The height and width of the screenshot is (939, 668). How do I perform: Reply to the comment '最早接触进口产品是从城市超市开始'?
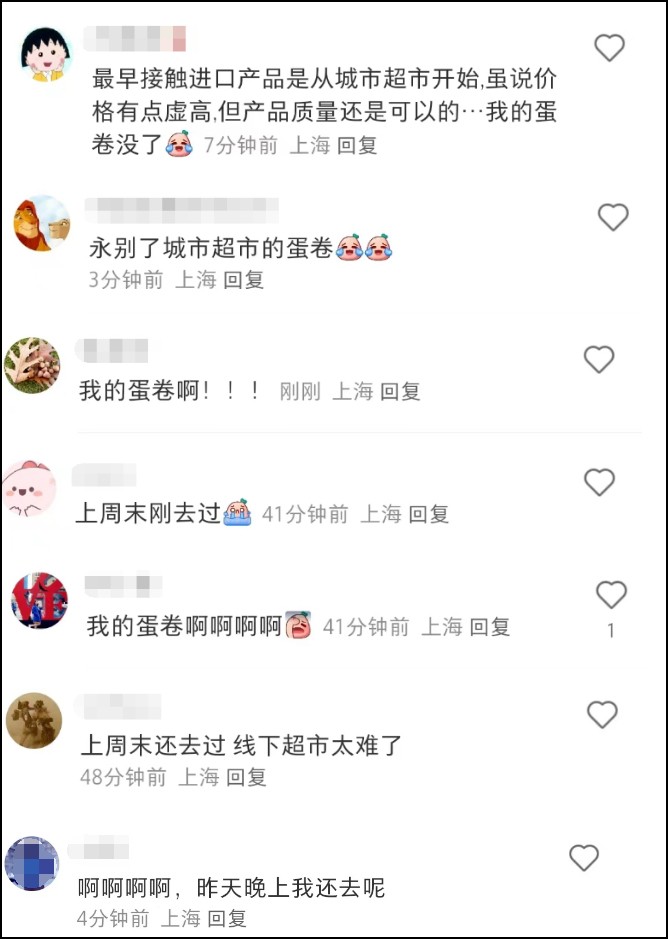pyautogui.click(x=357, y=145)
